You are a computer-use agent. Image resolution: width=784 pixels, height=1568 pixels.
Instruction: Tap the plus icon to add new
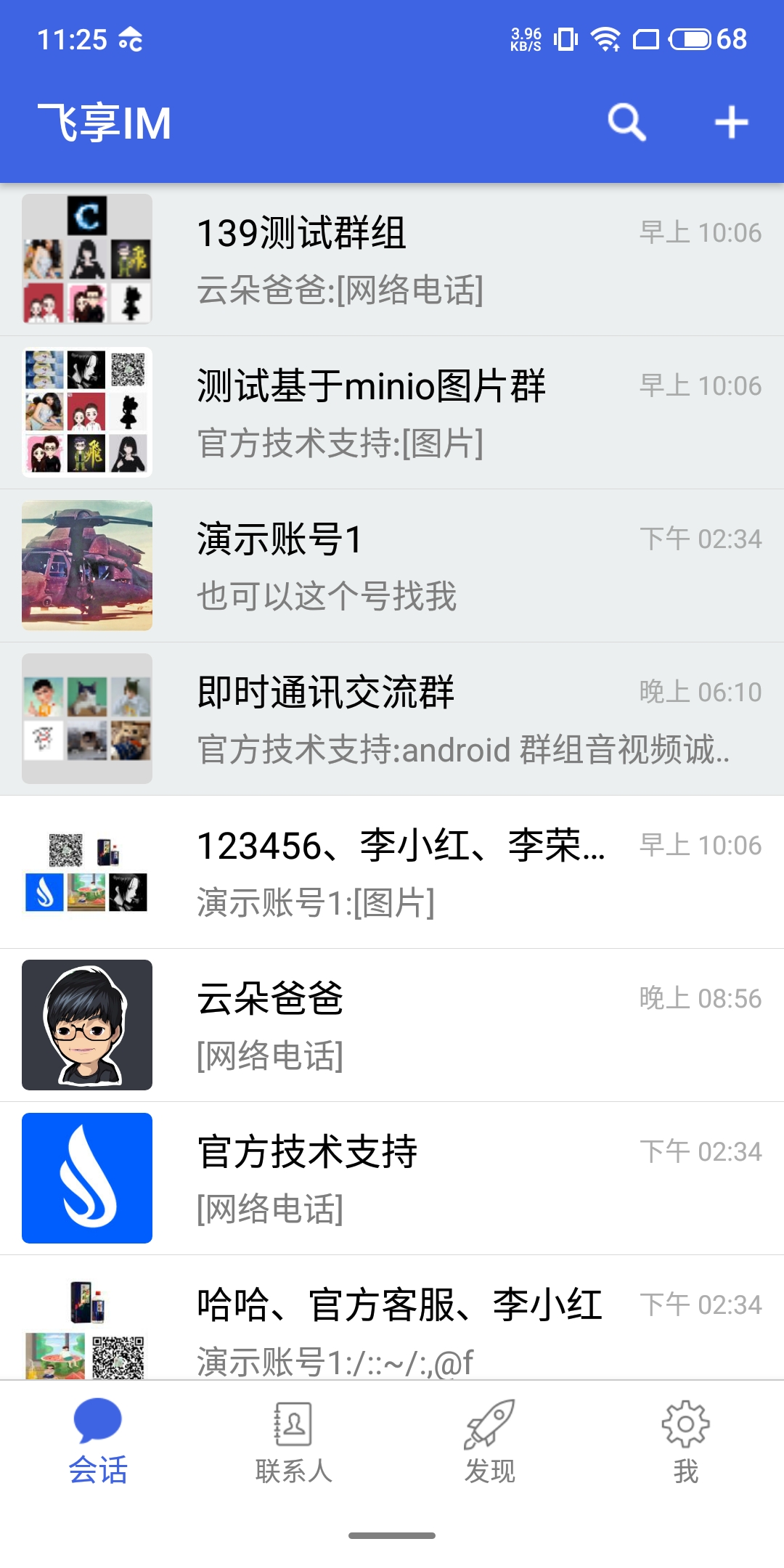coord(731,122)
